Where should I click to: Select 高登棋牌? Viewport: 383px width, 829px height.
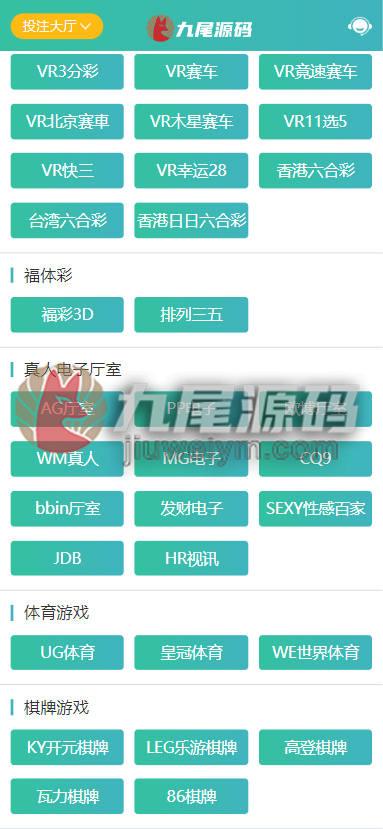[x=315, y=747]
